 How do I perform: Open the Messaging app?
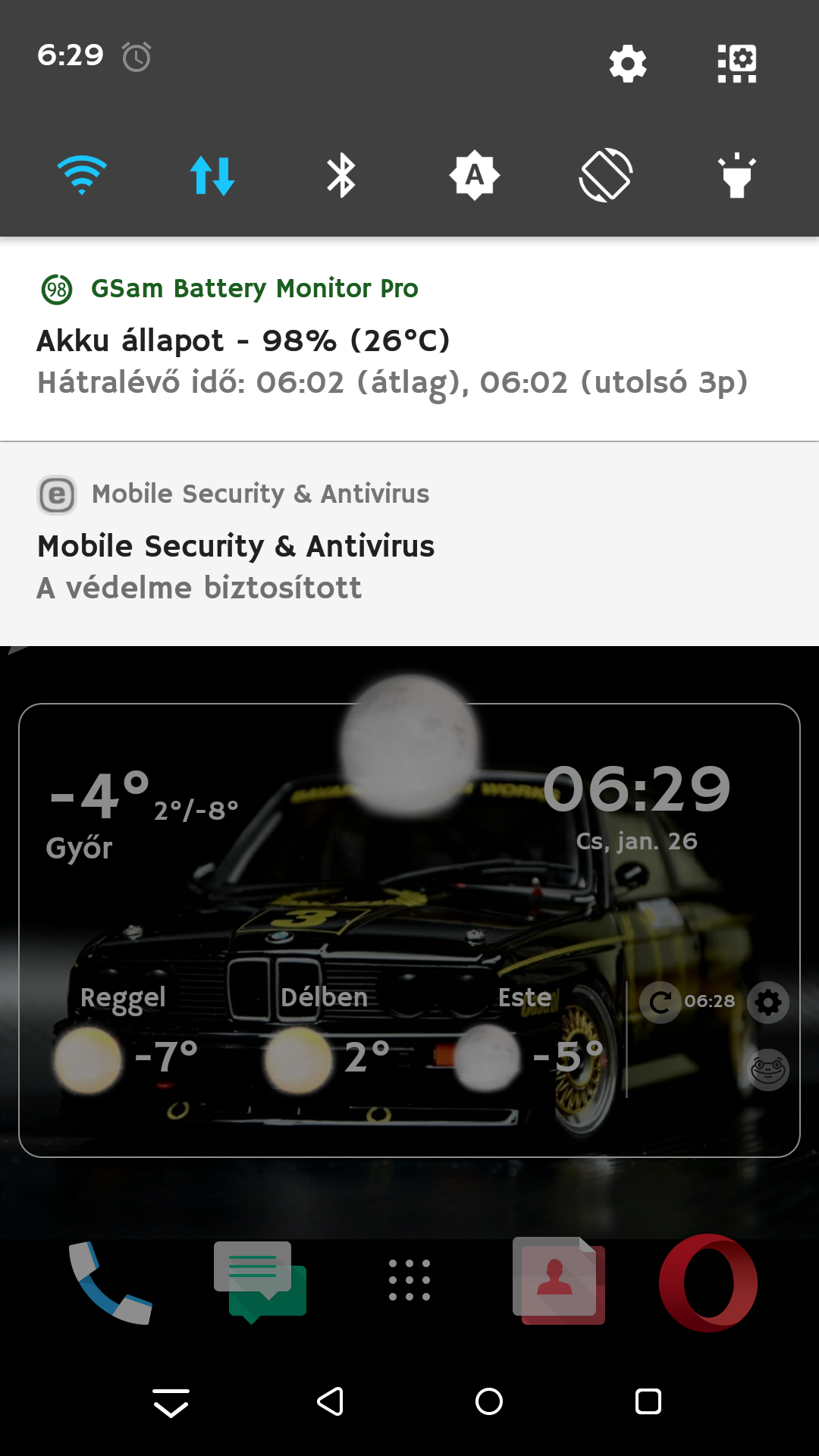tap(260, 1282)
